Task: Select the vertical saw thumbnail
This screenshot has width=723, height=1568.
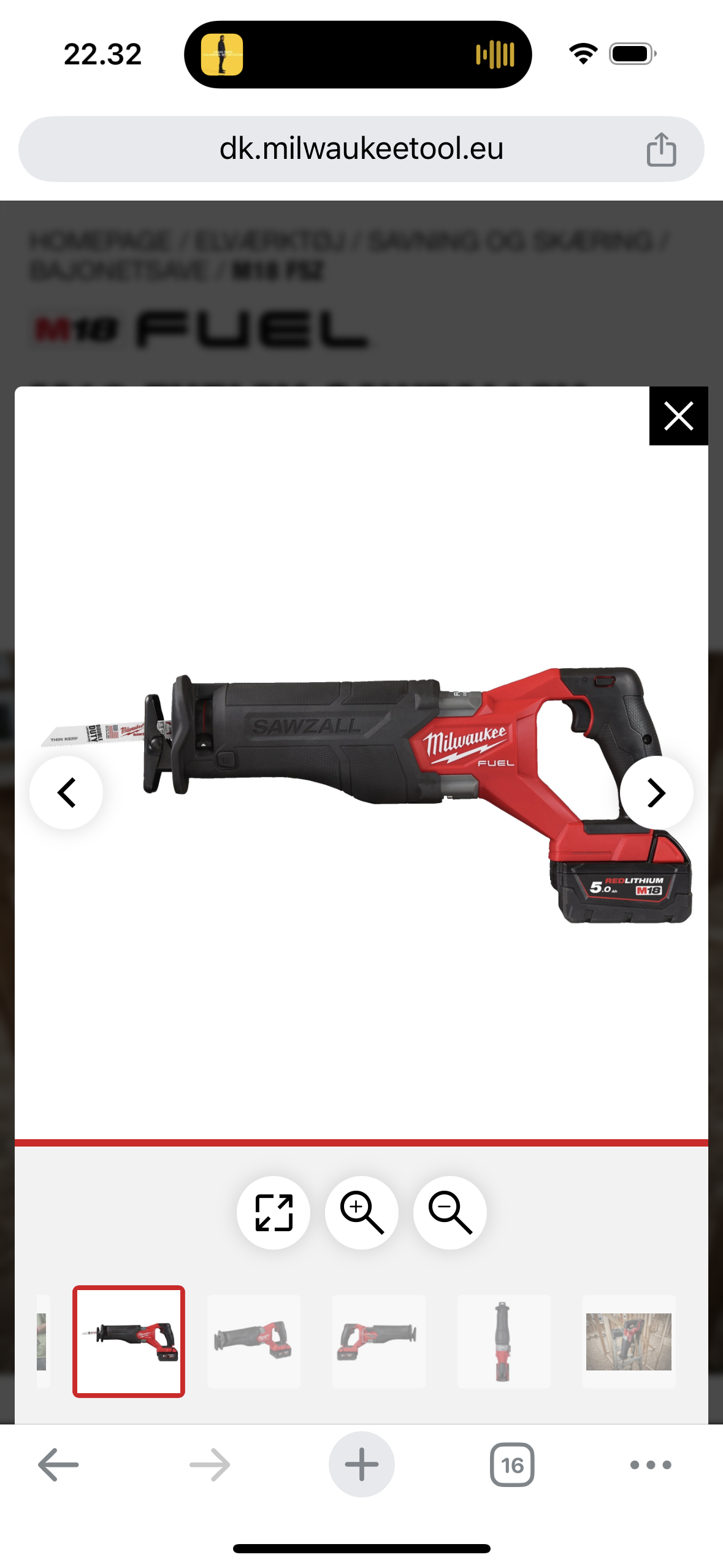Action: [503, 1341]
